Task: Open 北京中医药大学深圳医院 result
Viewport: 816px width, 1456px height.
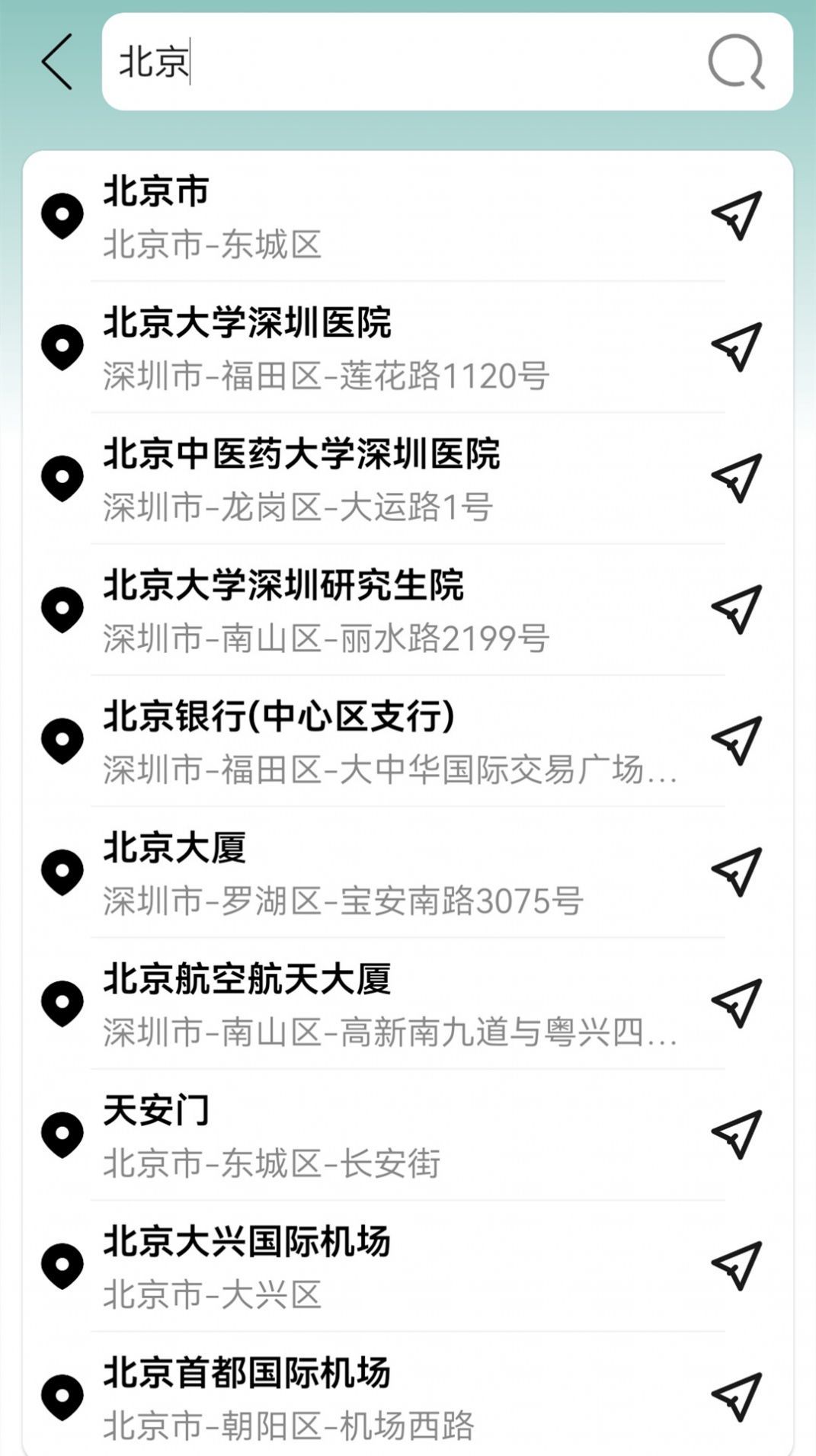Action: pos(381,478)
